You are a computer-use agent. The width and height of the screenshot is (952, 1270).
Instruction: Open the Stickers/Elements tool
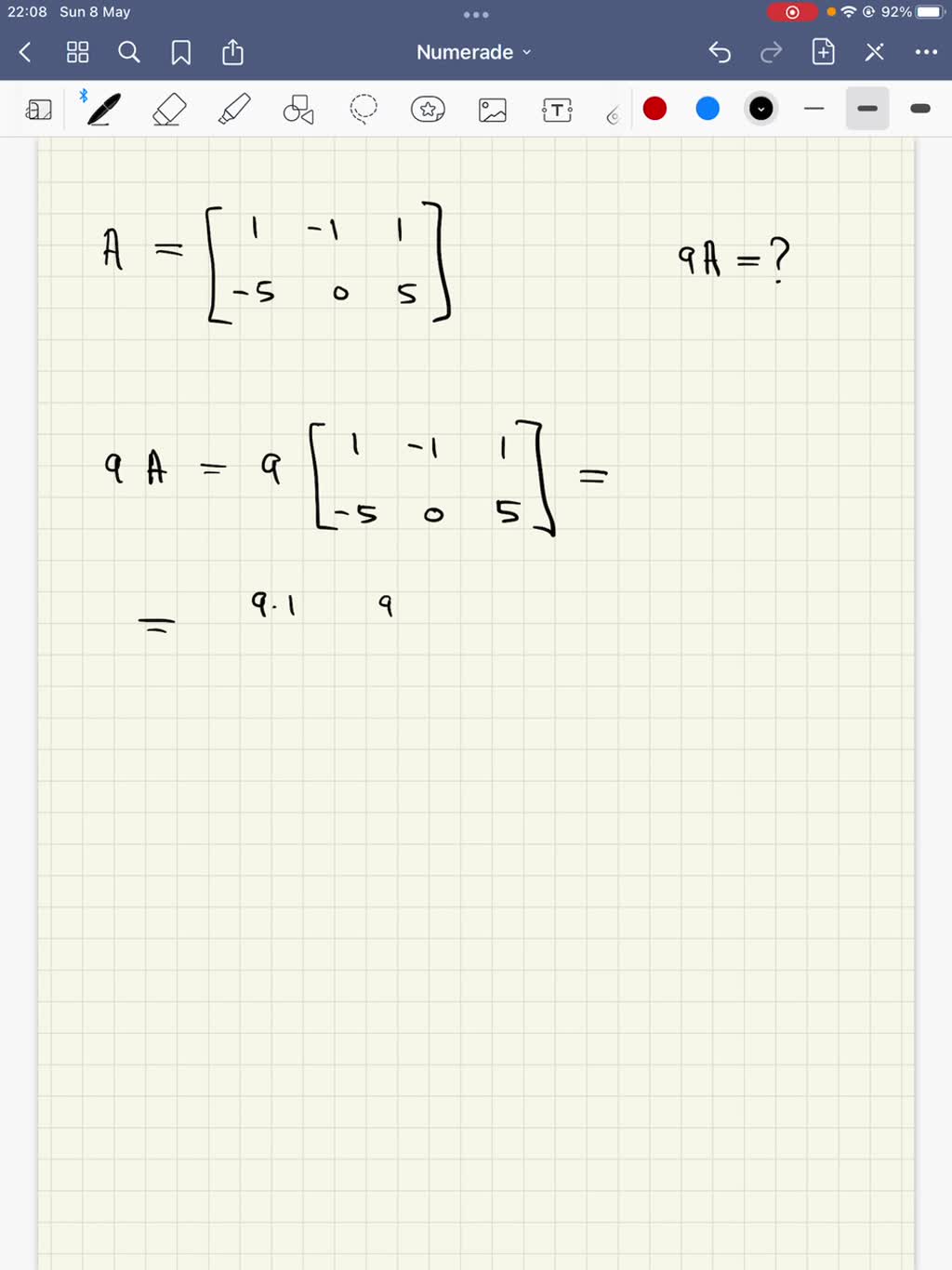[x=428, y=109]
